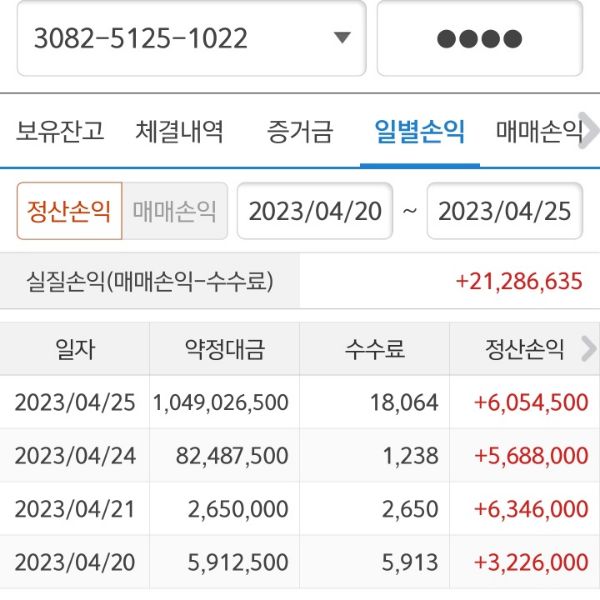This screenshot has width=600, height=600.
Task: Open the account number dropdown 3082-5125-1022
Action: tap(192, 39)
